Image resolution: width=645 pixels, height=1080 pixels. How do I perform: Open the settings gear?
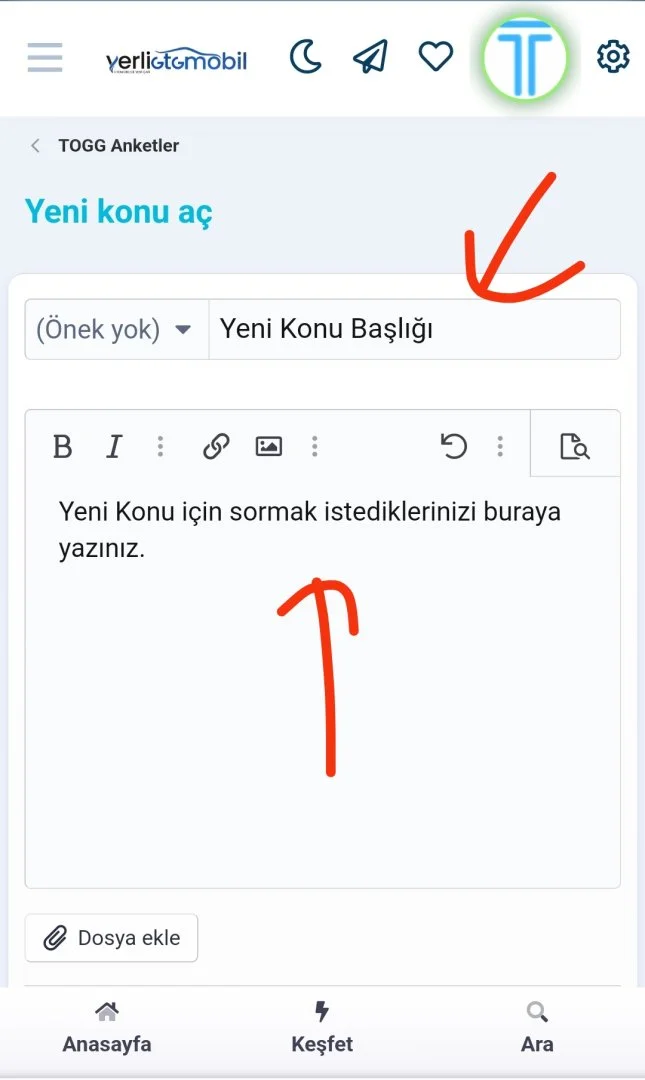(x=613, y=57)
